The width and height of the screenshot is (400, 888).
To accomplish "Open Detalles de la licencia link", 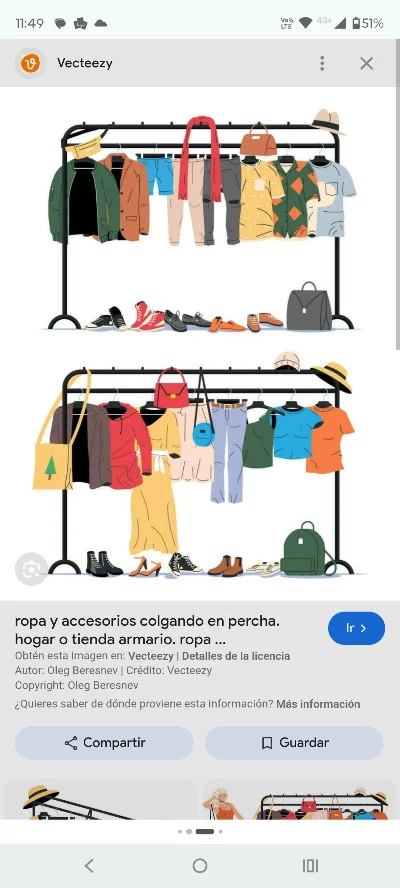I will pos(236,656).
